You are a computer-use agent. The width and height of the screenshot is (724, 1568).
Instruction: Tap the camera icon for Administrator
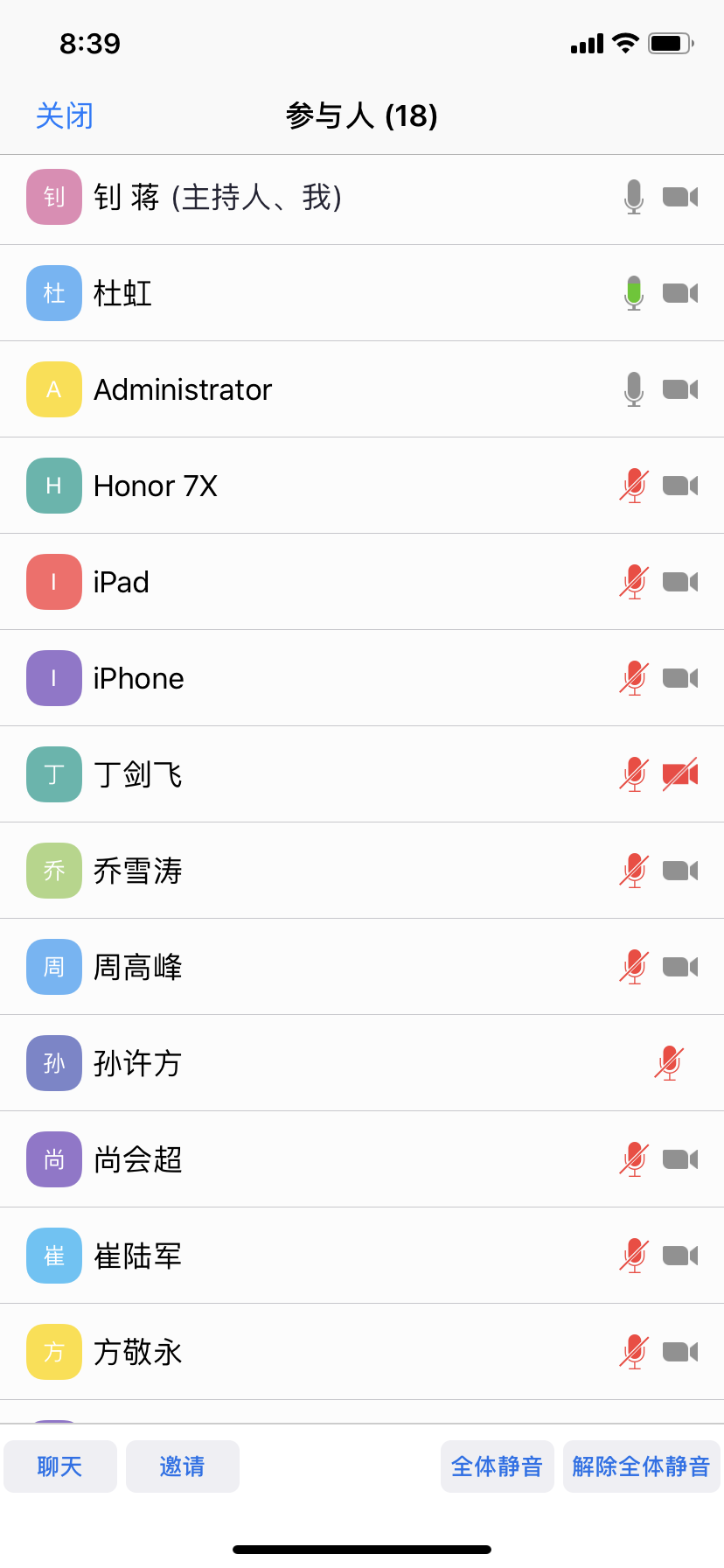click(679, 389)
